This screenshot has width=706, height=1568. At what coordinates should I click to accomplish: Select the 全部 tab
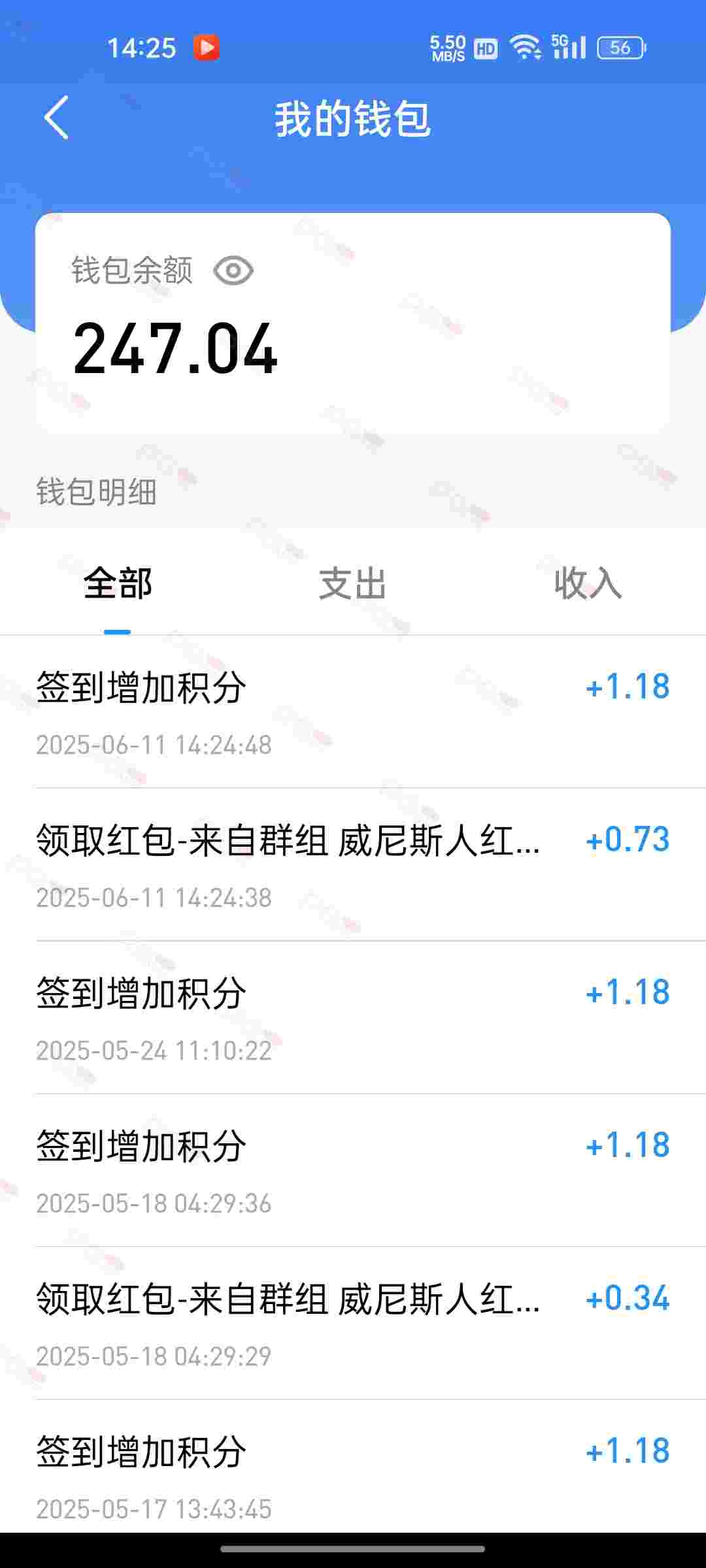tap(118, 583)
